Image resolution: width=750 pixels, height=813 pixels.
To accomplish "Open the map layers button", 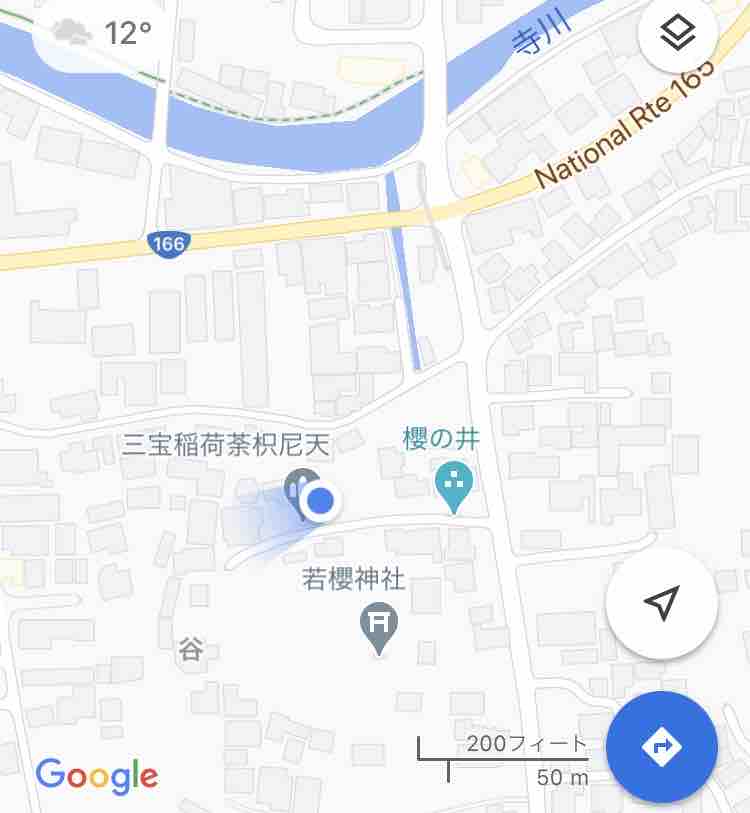I will click(678, 33).
